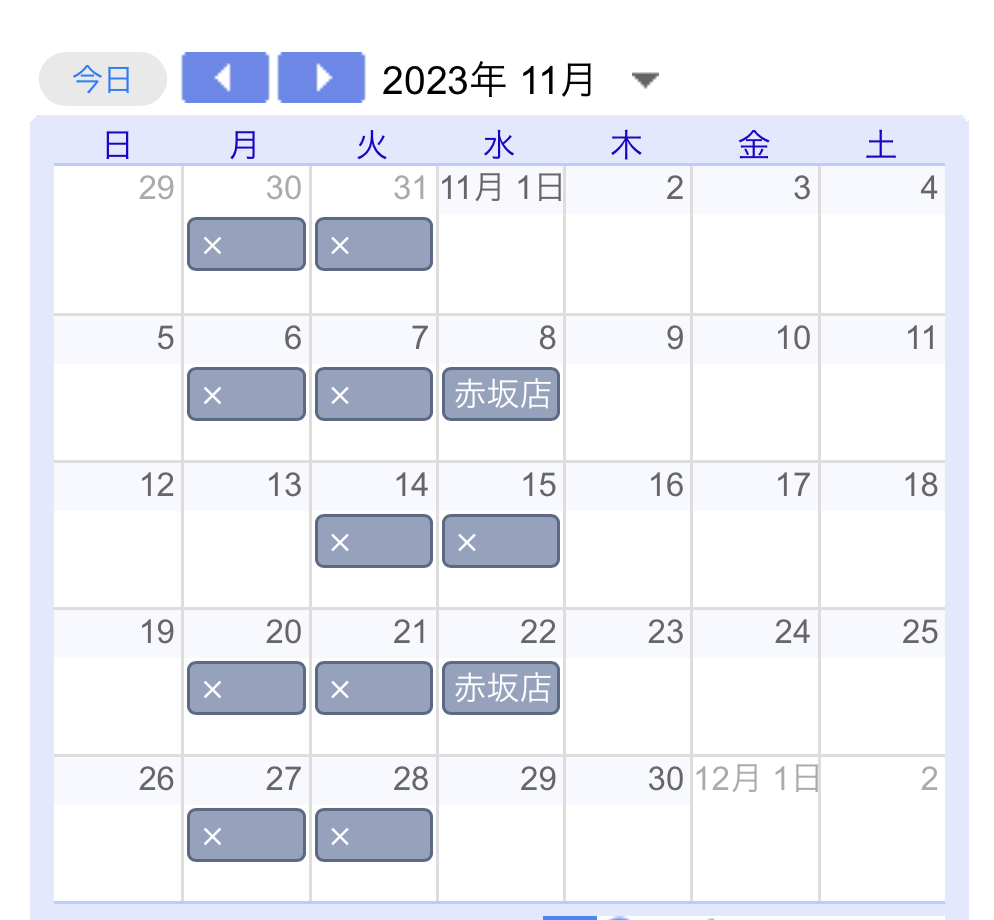Open the 赤坂店 event on November 22
This screenshot has height=920, width=994.
tap(501, 688)
